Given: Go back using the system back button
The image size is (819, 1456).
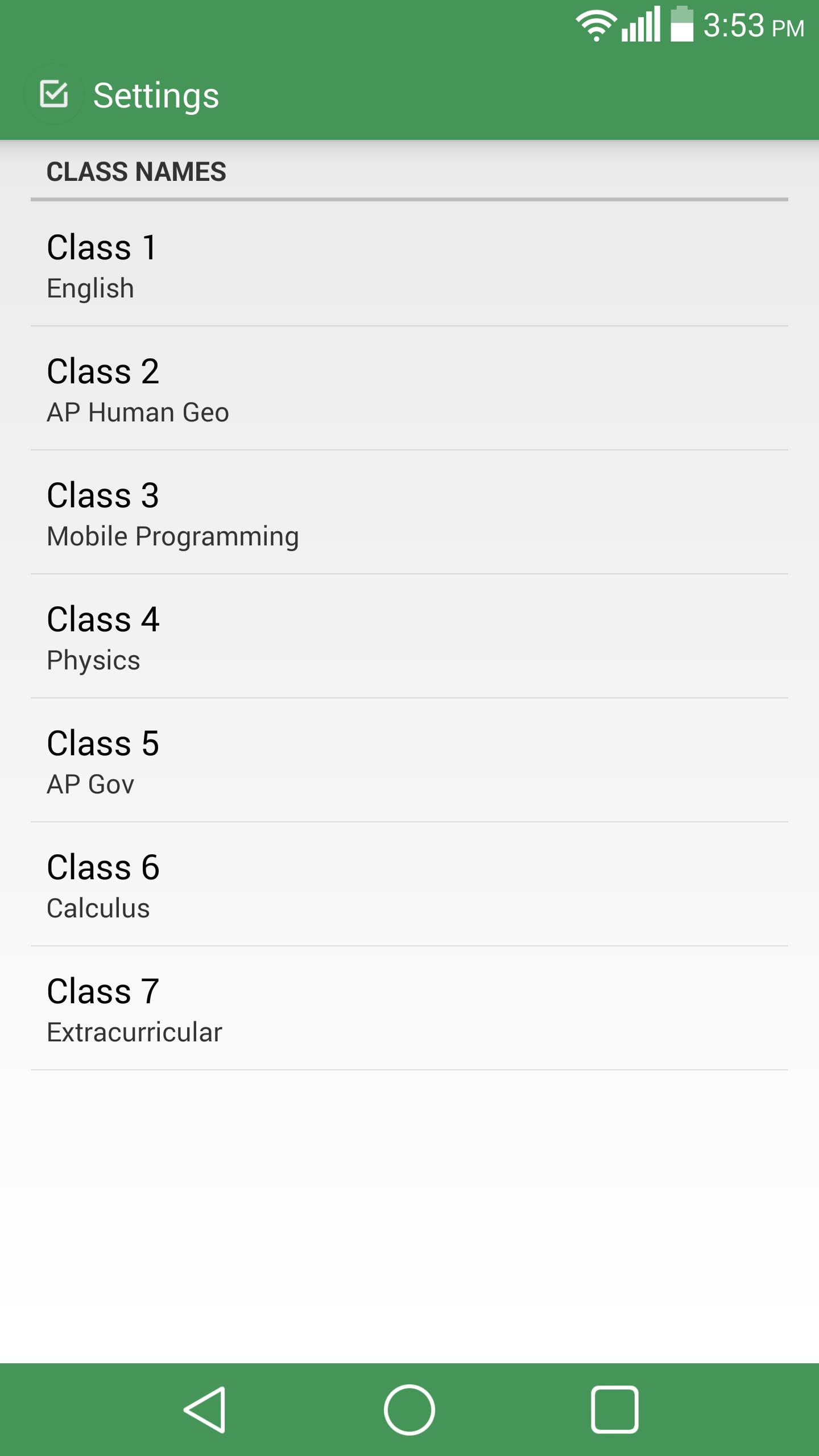Looking at the screenshot, I should coord(205,1409).
